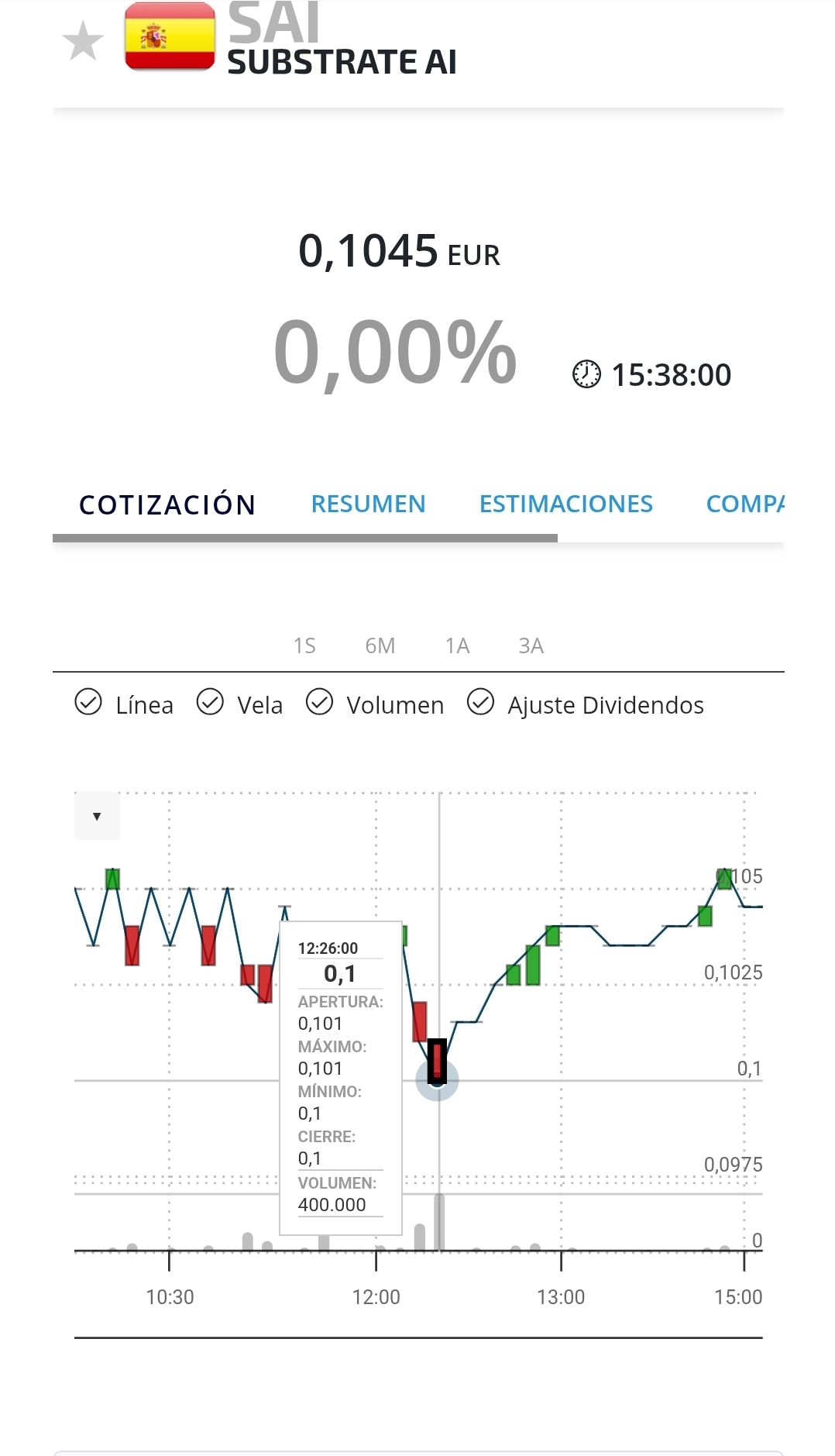Image resolution: width=835 pixels, height=1456 pixels.
Task: Switch to the Resumen tab
Action: [368, 504]
